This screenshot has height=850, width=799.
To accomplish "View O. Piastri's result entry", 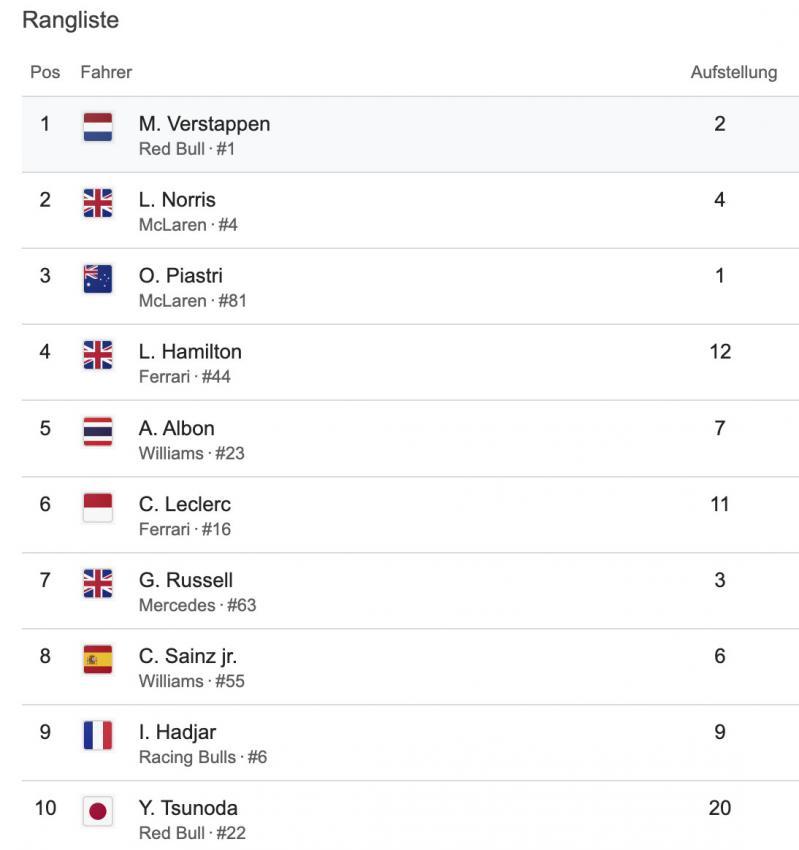I will tap(181, 276).
